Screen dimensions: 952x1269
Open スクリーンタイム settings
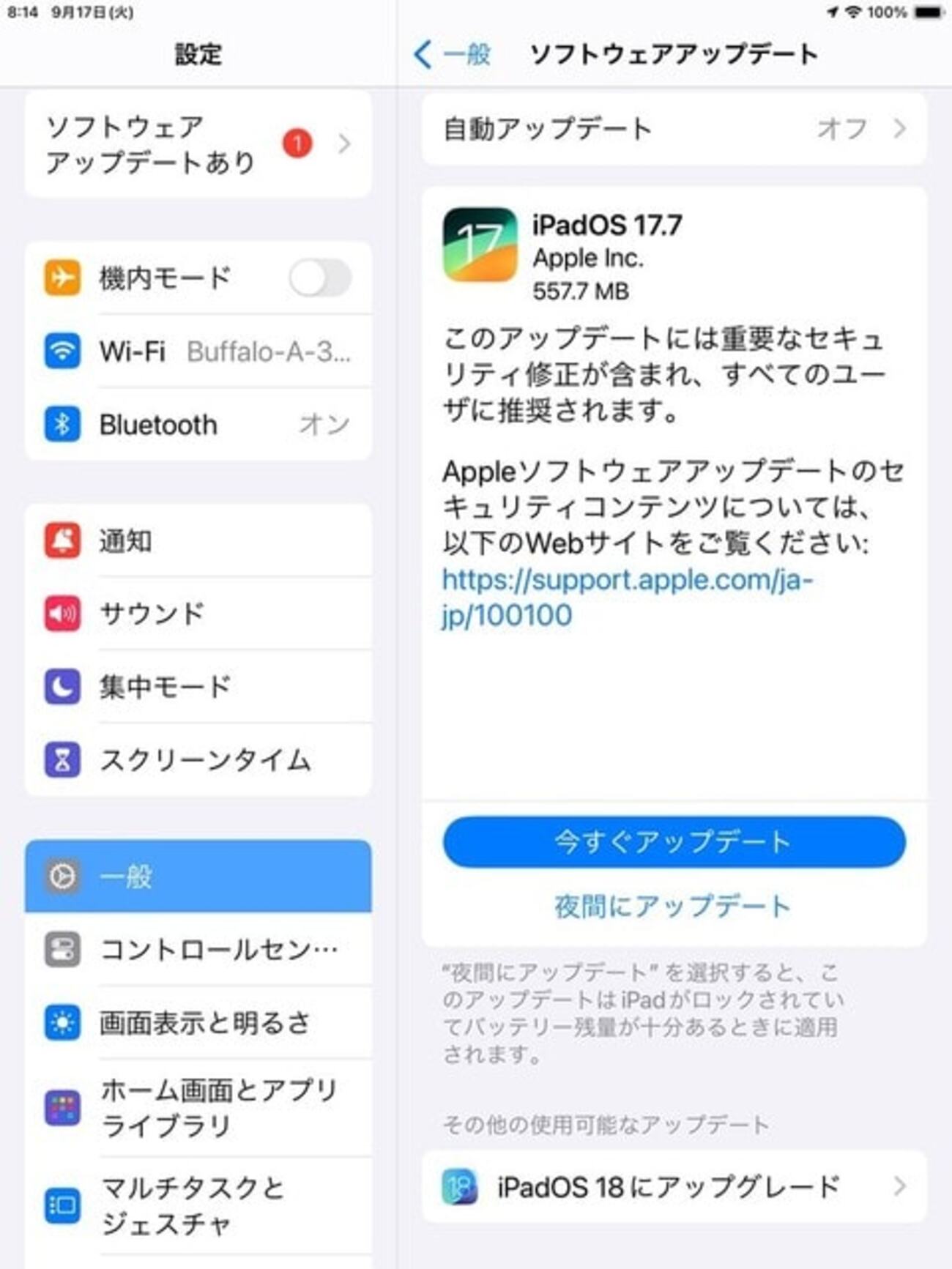[x=198, y=760]
